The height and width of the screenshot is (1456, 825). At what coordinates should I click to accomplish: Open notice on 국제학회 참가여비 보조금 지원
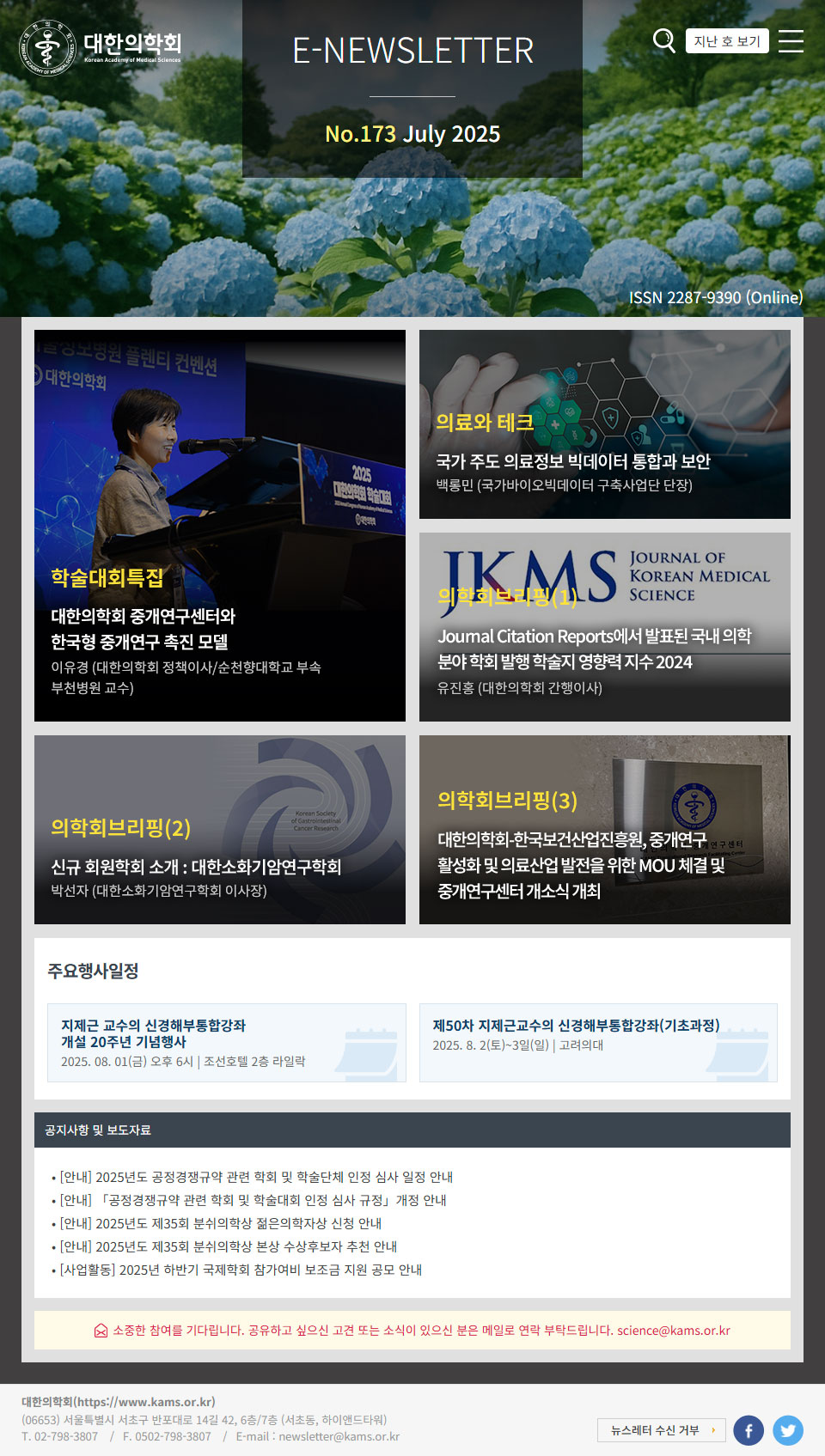click(241, 1270)
